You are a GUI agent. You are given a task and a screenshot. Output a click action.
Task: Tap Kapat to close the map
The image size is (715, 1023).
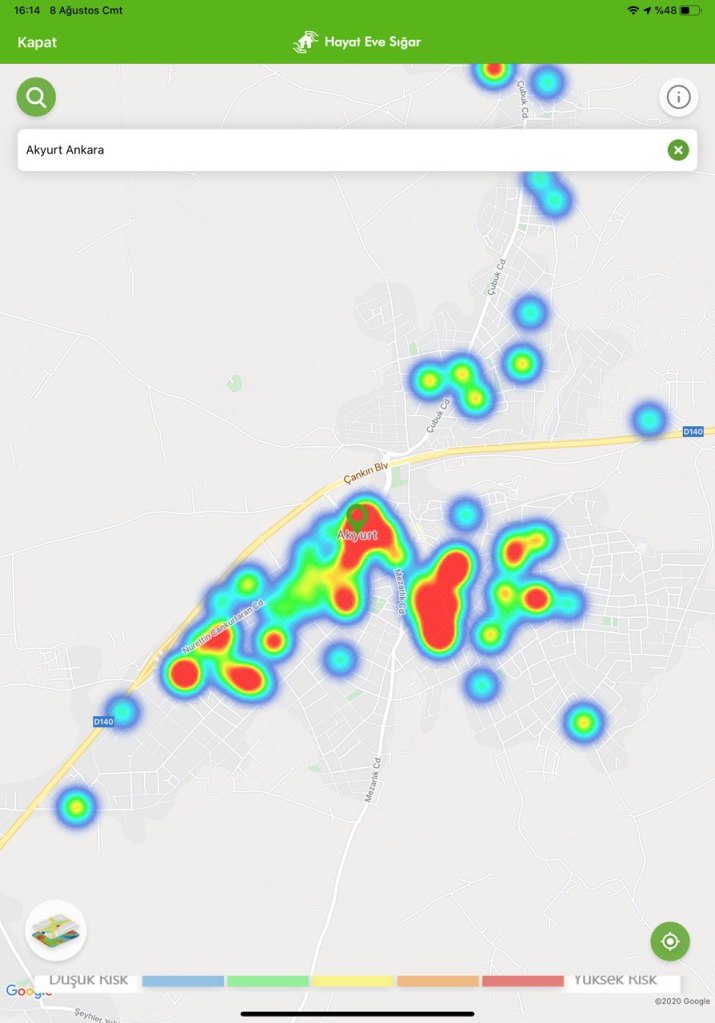(37, 42)
